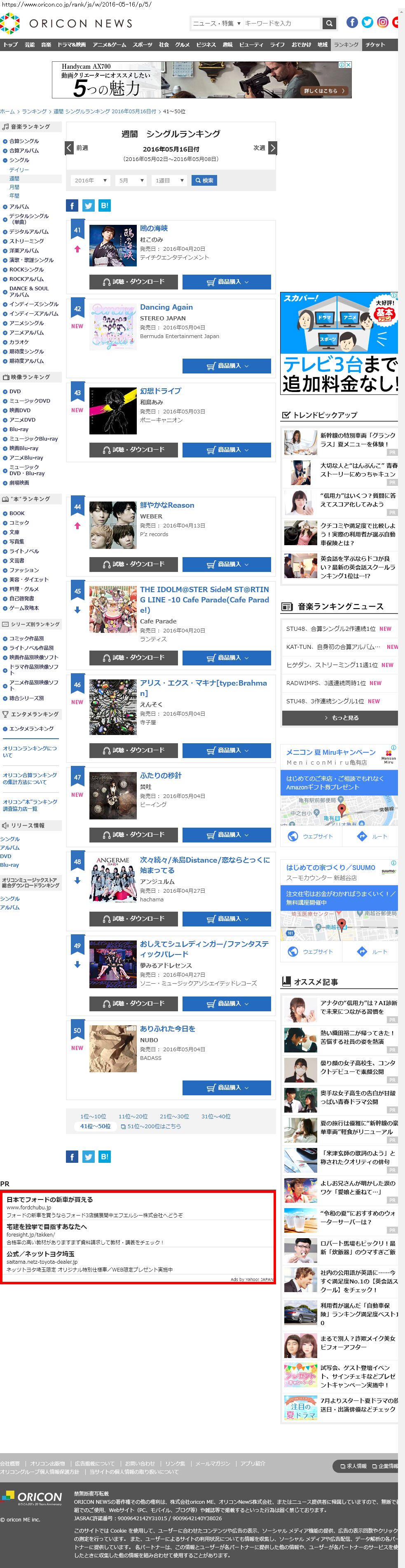Tap もっと見る under music ranking news
Image resolution: width=405 pixels, height=1568 pixels.
click(340, 718)
